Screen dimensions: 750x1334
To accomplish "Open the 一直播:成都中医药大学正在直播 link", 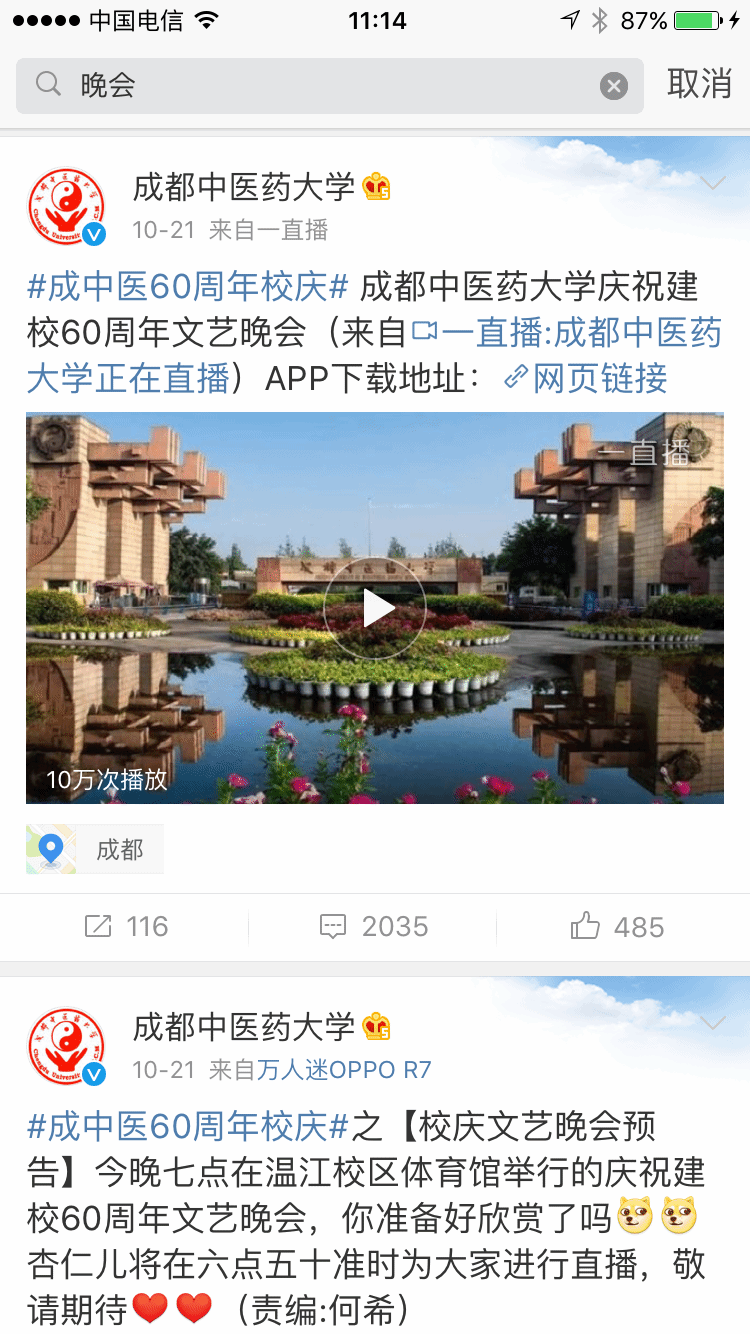I will 568,333.
